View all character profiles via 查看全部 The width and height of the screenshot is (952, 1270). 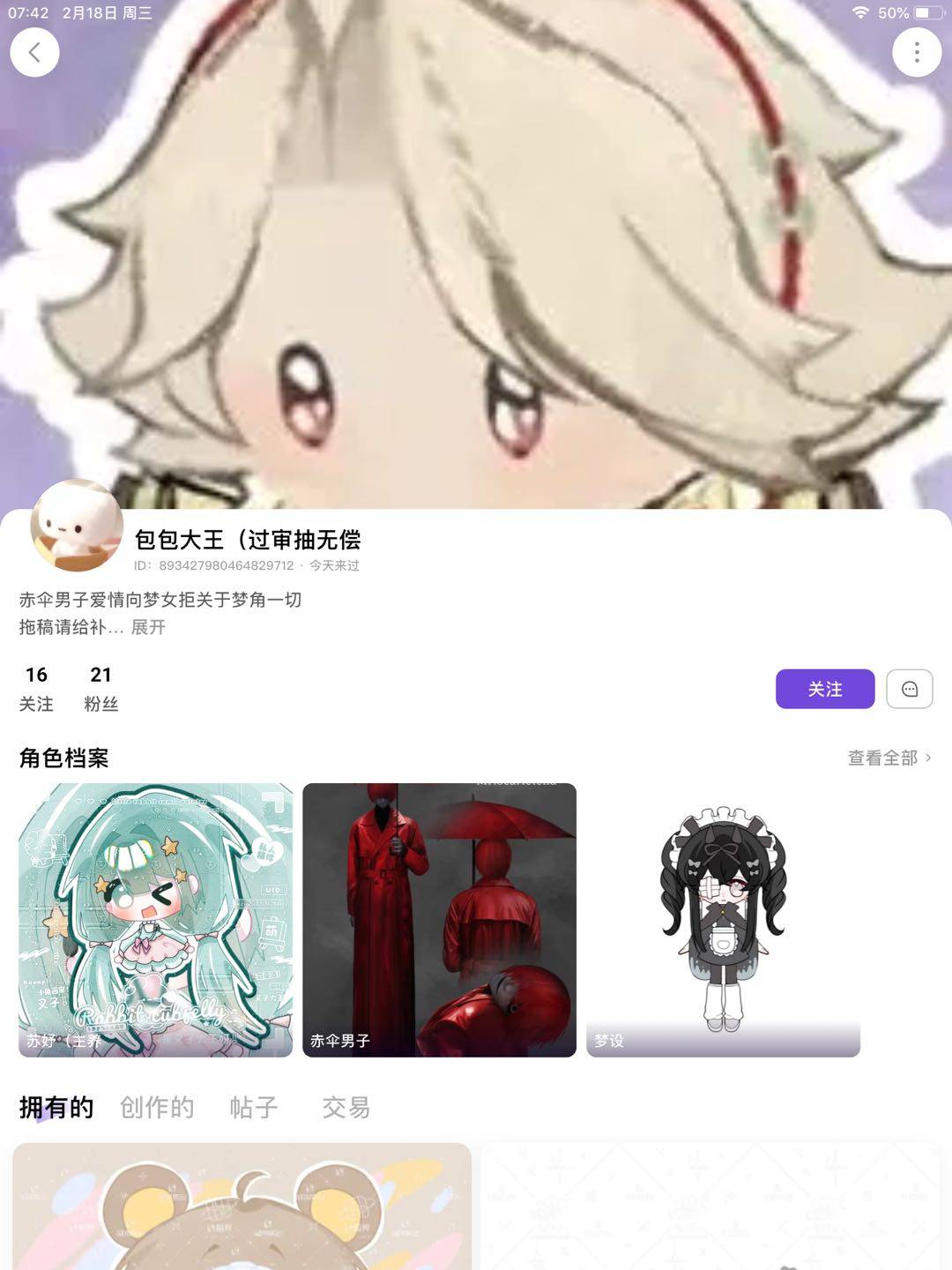(x=889, y=758)
